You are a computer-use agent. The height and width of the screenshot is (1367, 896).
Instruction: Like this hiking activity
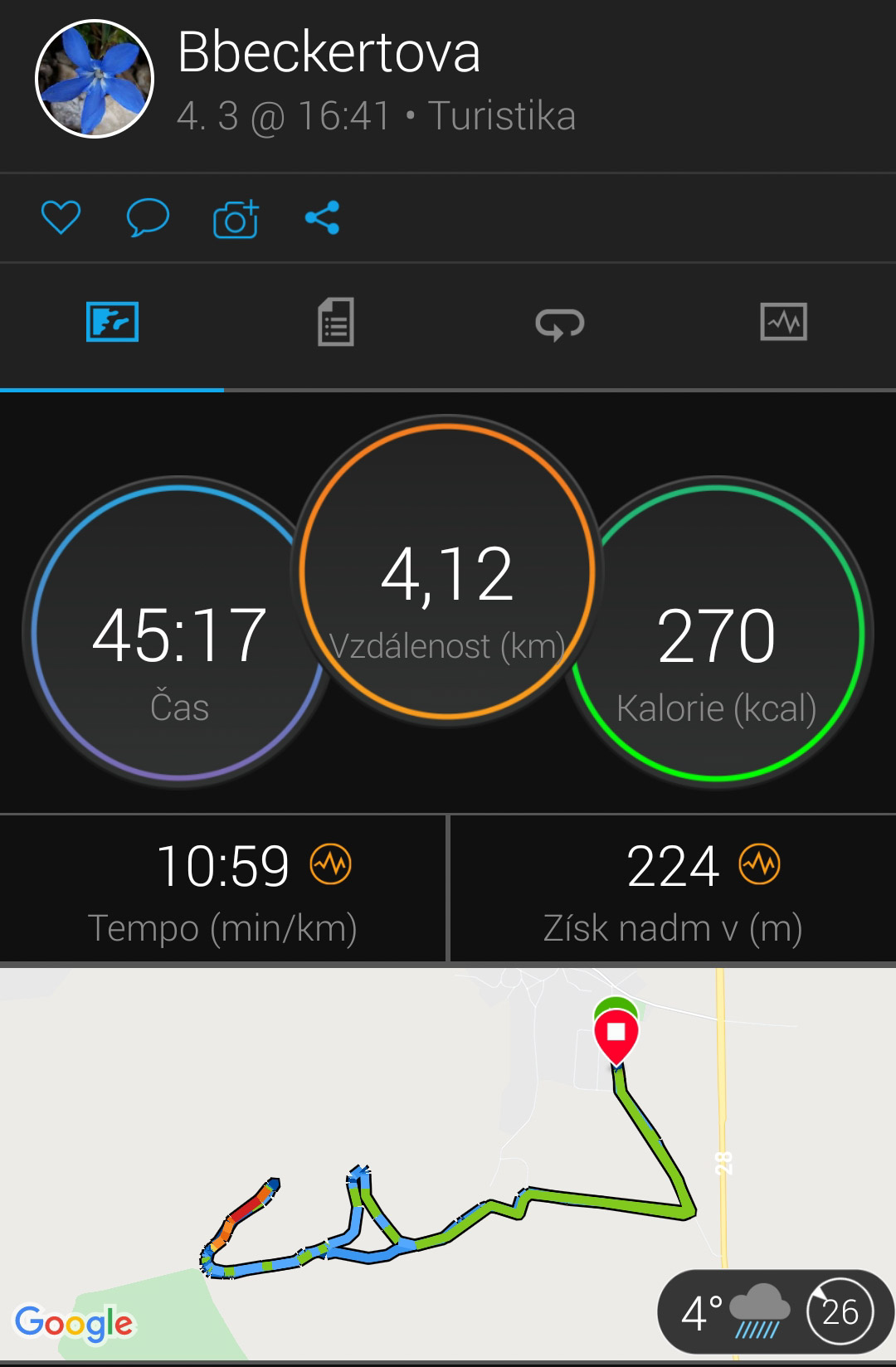[61, 218]
